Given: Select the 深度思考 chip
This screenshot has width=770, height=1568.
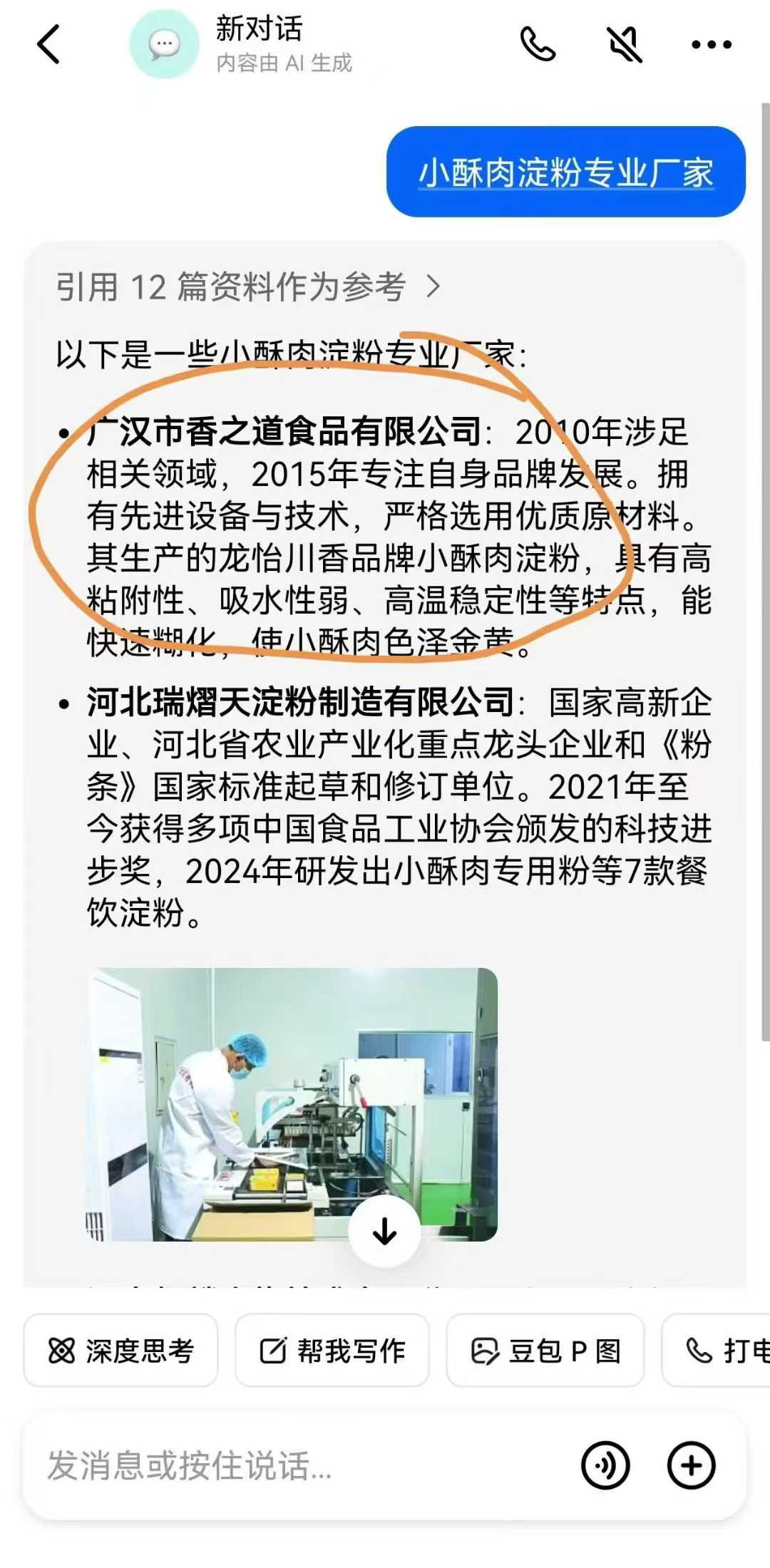Looking at the screenshot, I should 120,1350.
